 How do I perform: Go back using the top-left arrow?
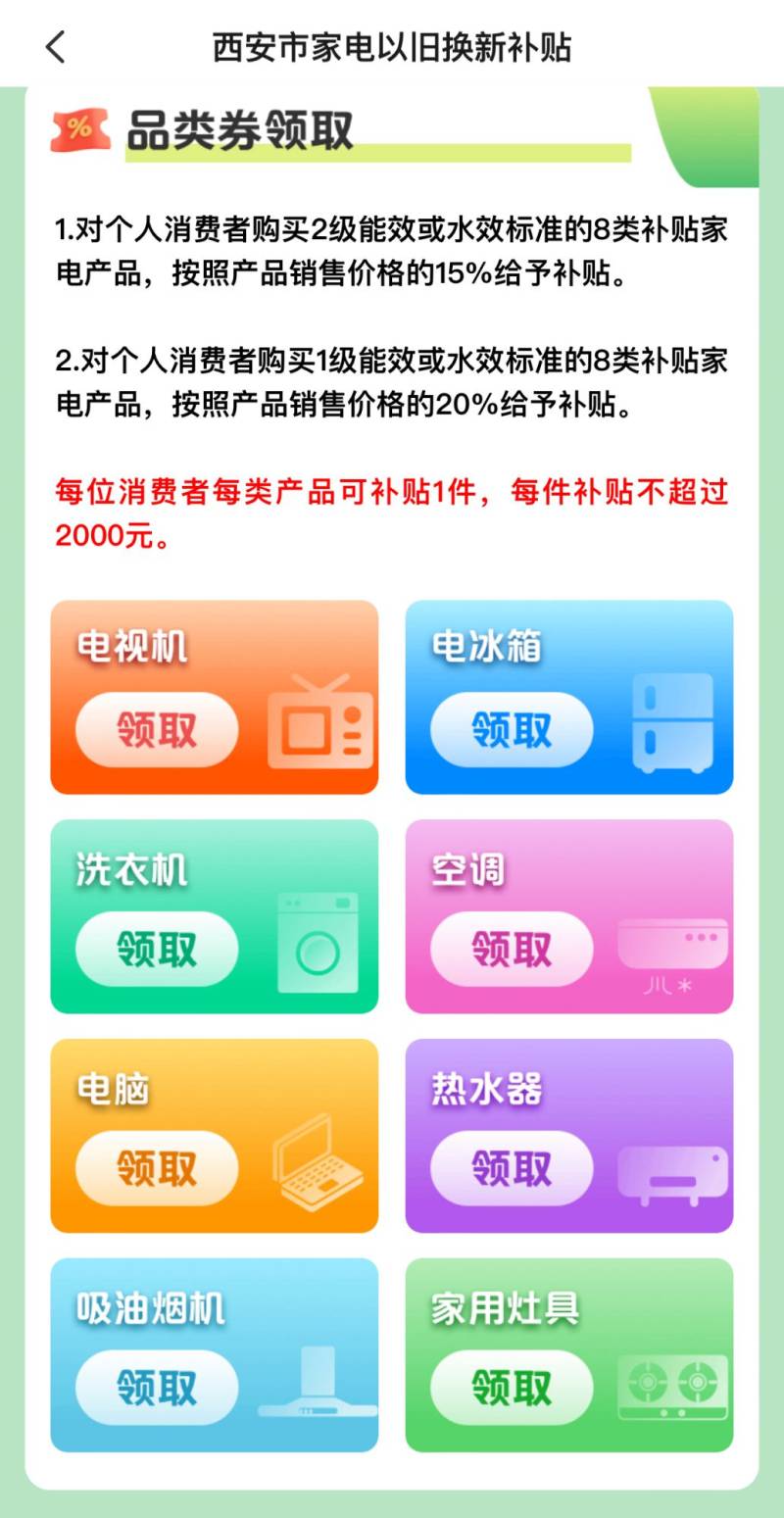56,46
